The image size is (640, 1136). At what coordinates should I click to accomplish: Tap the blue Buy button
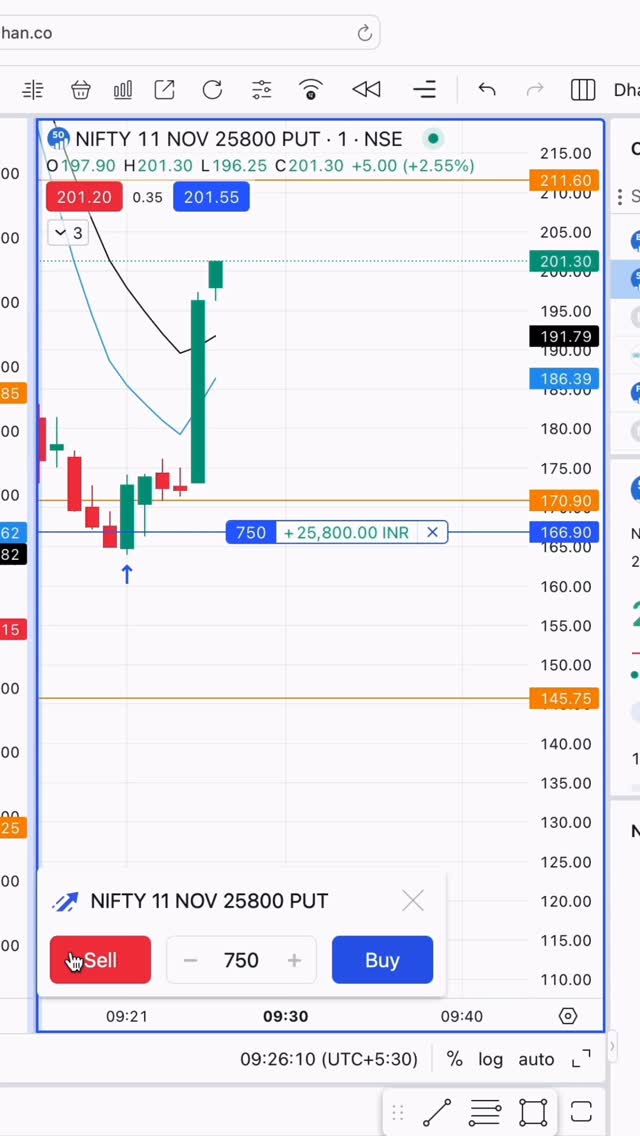point(382,960)
